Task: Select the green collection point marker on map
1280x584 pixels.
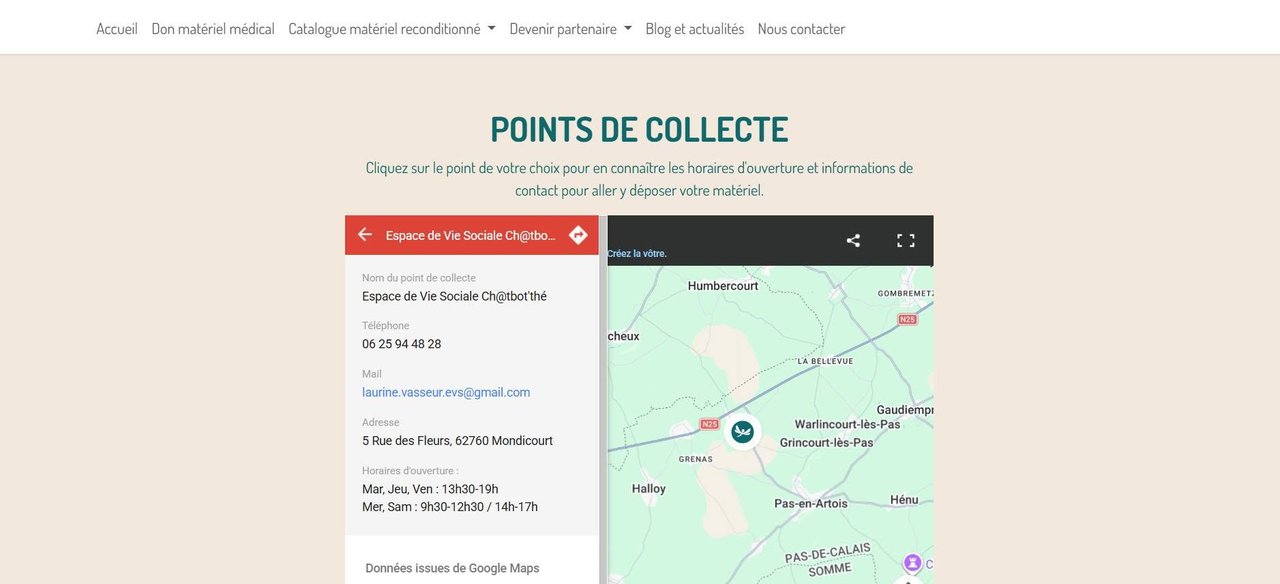Action: pos(742,431)
